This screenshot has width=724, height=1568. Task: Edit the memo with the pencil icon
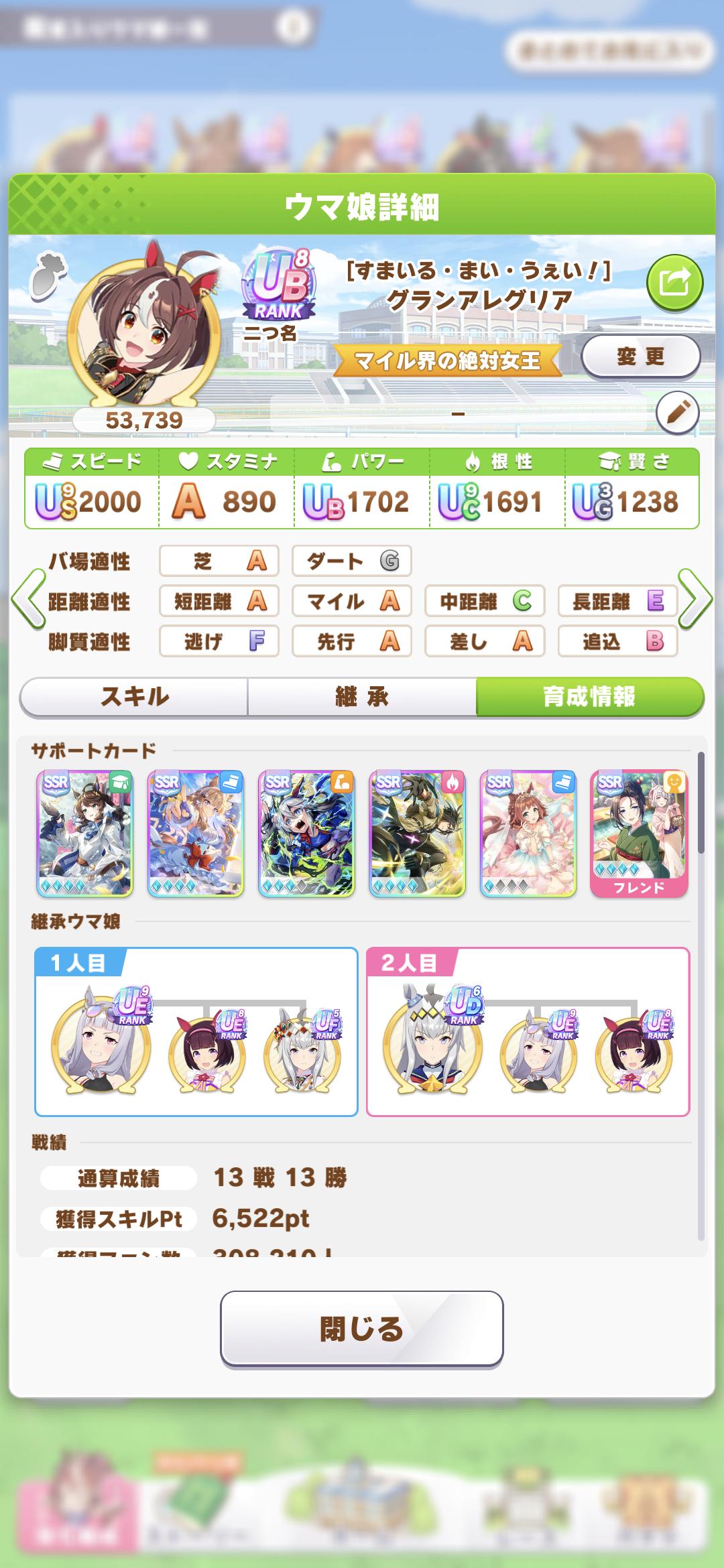pyautogui.click(x=677, y=413)
